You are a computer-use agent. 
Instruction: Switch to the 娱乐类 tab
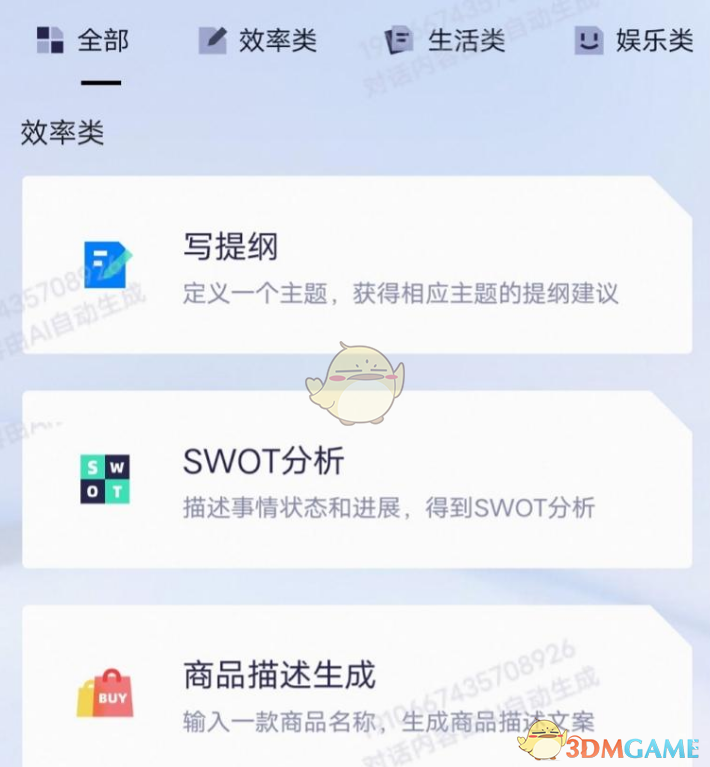click(634, 41)
